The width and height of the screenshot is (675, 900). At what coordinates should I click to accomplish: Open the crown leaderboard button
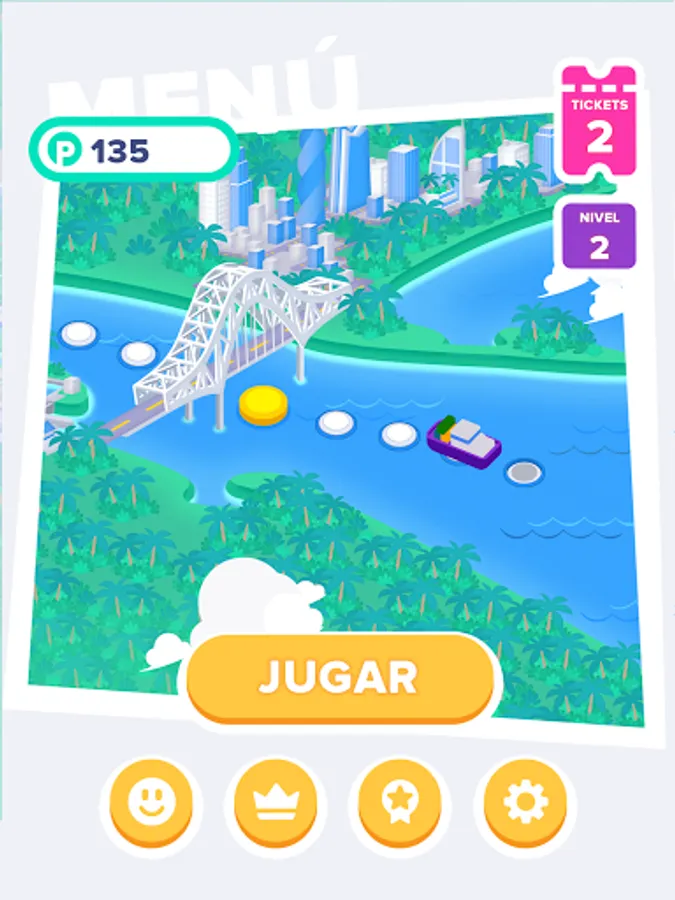[275, 803]
